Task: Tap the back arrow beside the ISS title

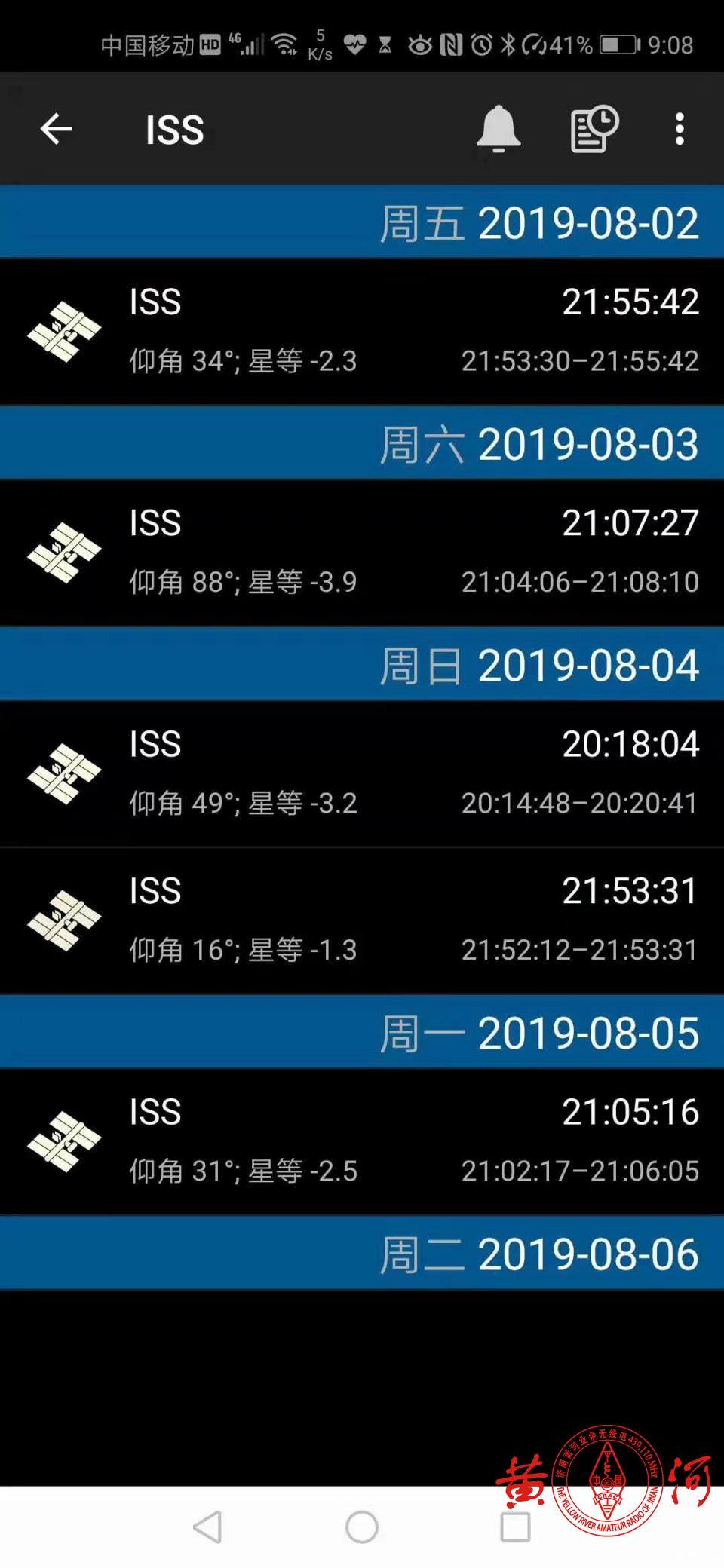Action: click(57, 130)
